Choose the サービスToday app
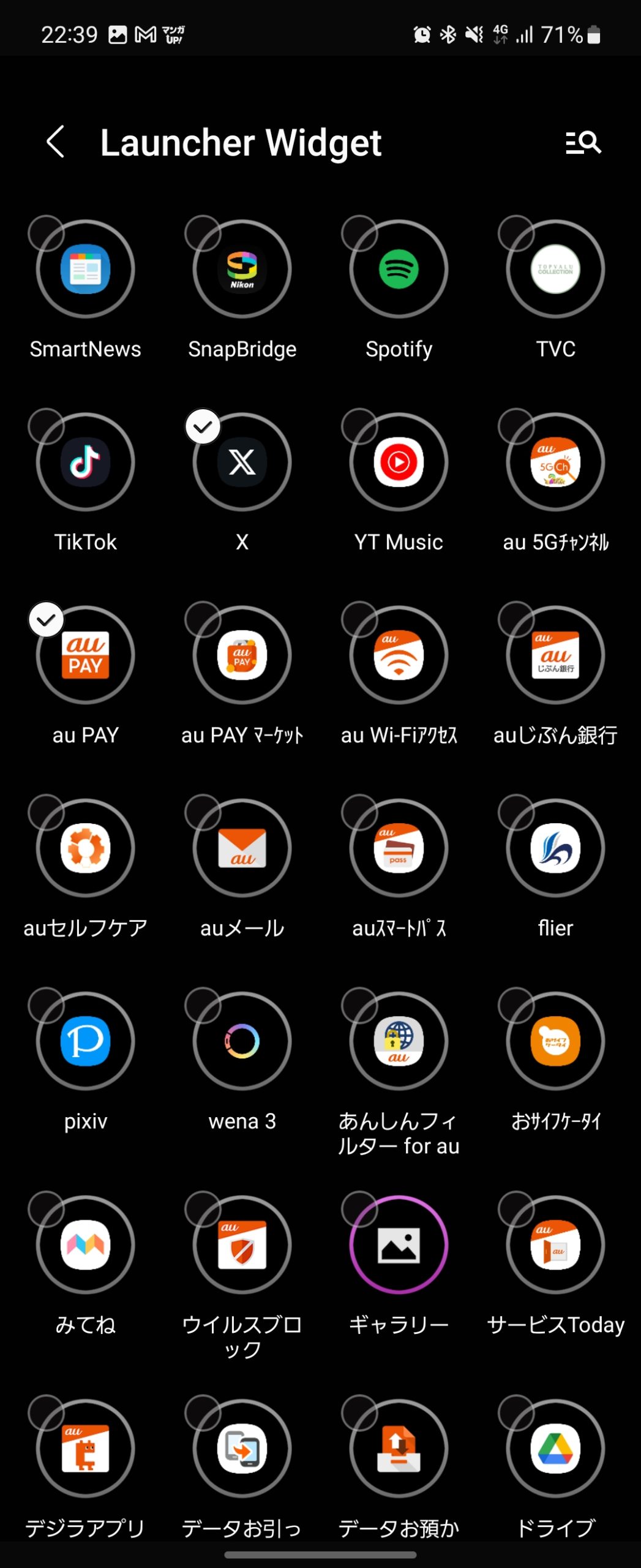Image resolution: width=641 pixels, height=1568 pixels. pyautogui.click(x=555, y=1245)
